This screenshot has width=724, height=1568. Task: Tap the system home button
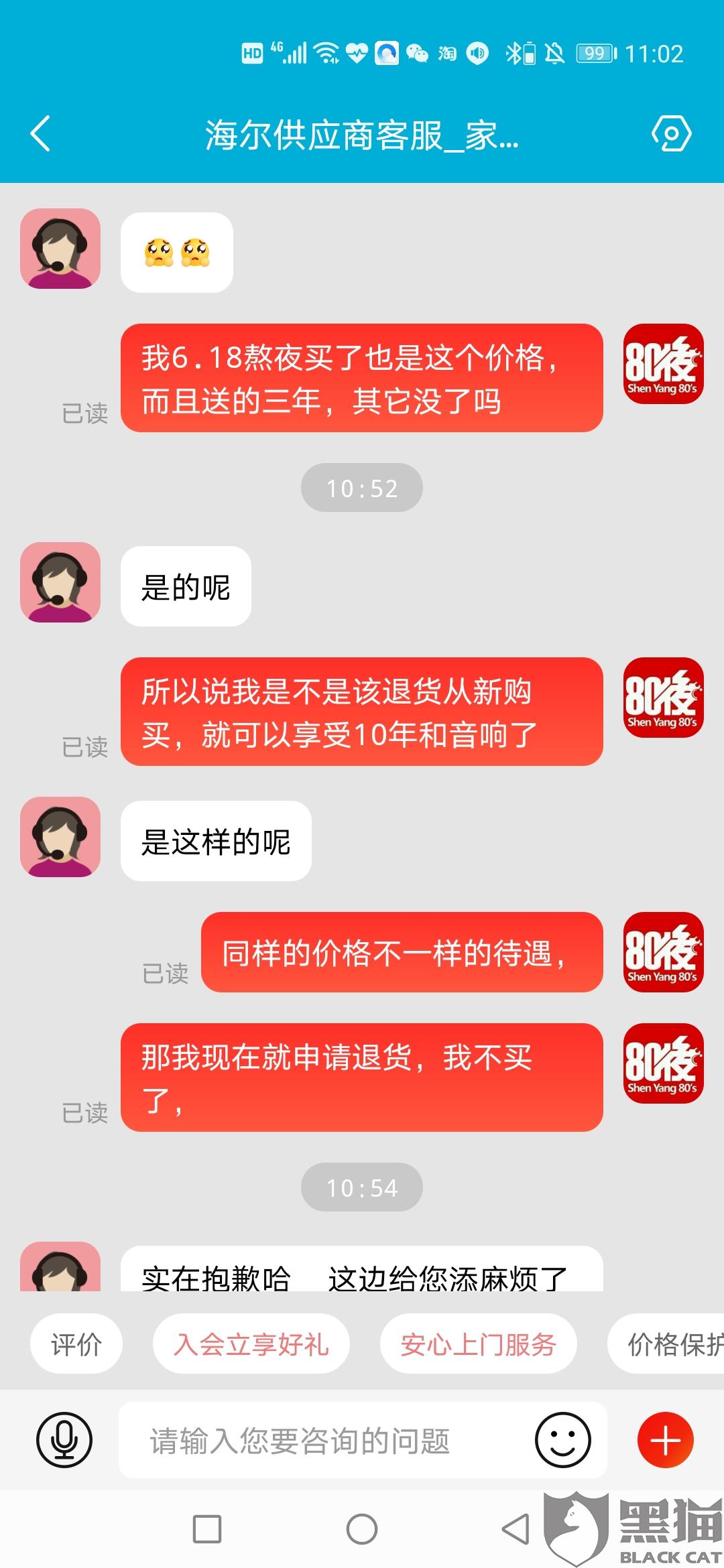coord(362,1529)
